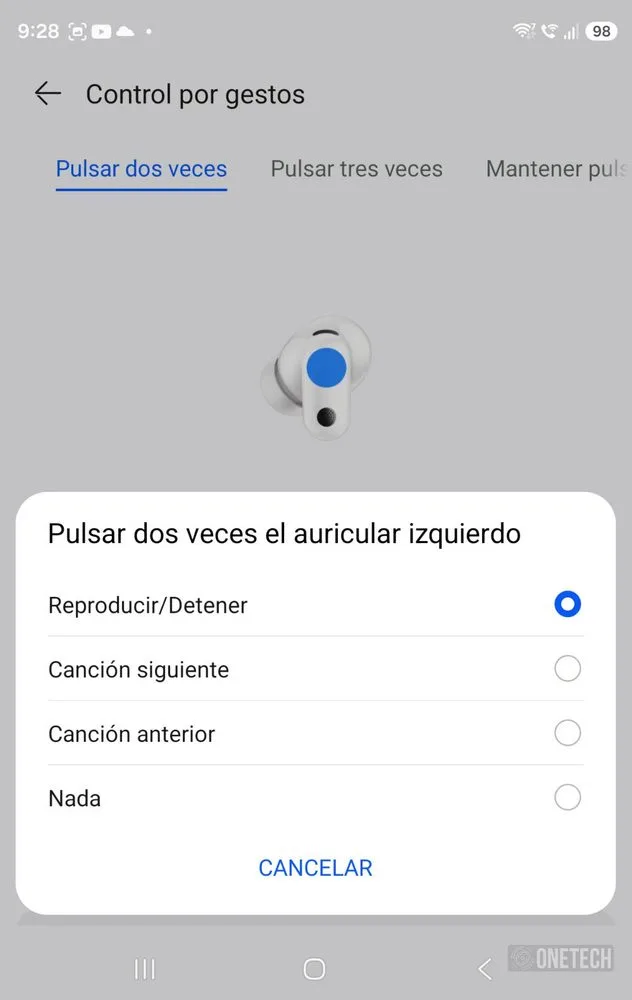The width and height of the screenshot is (632, 1000).
Task: Select Canción siguiente
Action: click(316, 669)
